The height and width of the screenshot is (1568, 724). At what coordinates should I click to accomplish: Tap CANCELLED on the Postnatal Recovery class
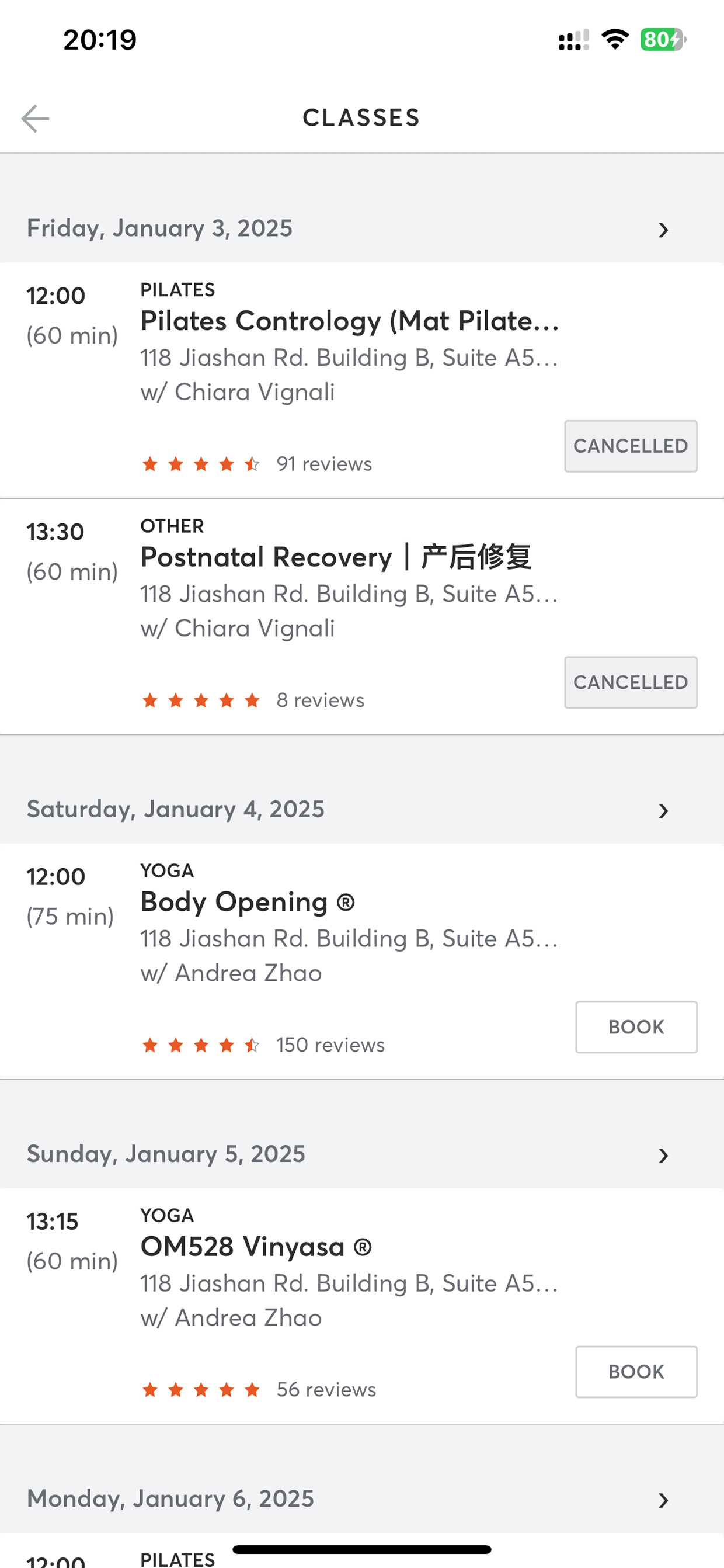(631, 682)
